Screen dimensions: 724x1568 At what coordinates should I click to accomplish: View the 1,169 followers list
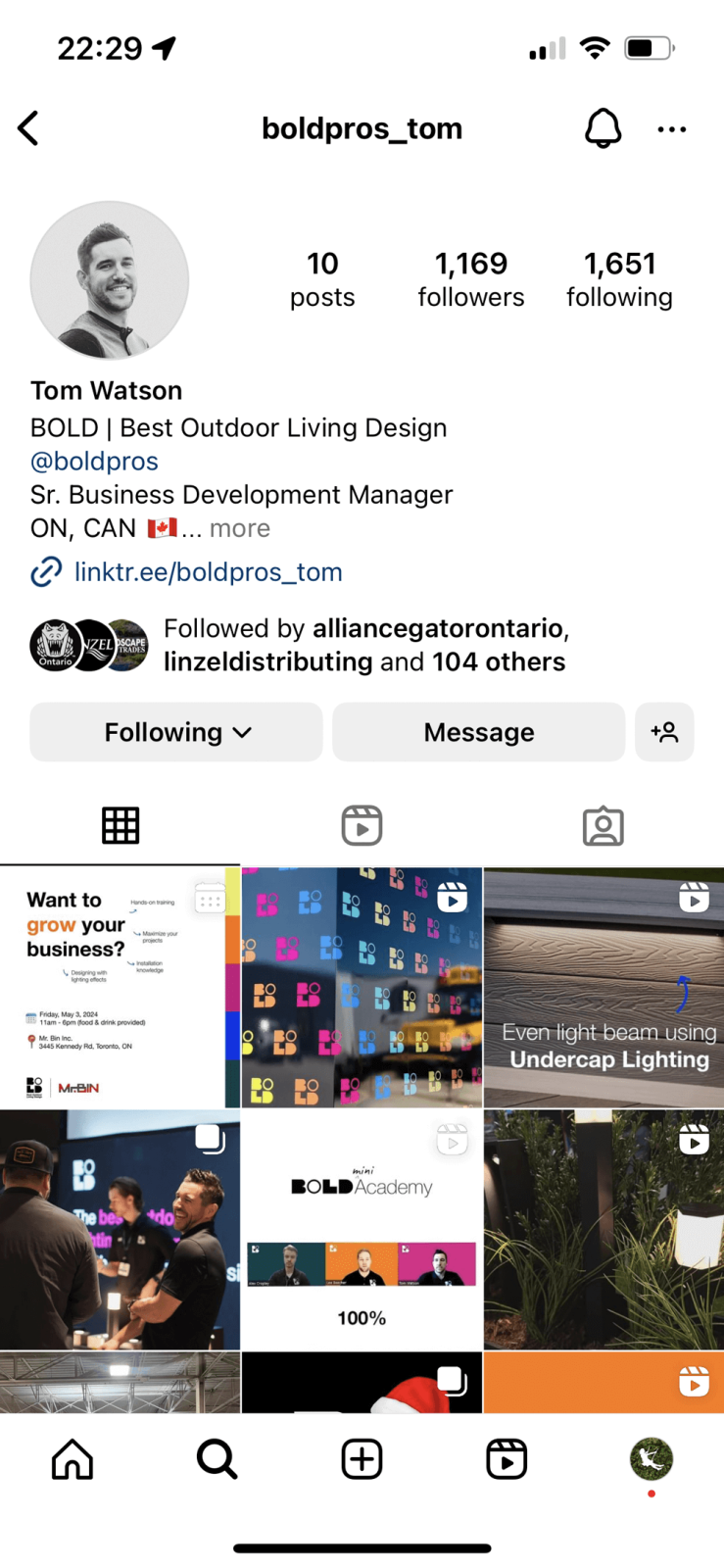click(x=471, y=279)
